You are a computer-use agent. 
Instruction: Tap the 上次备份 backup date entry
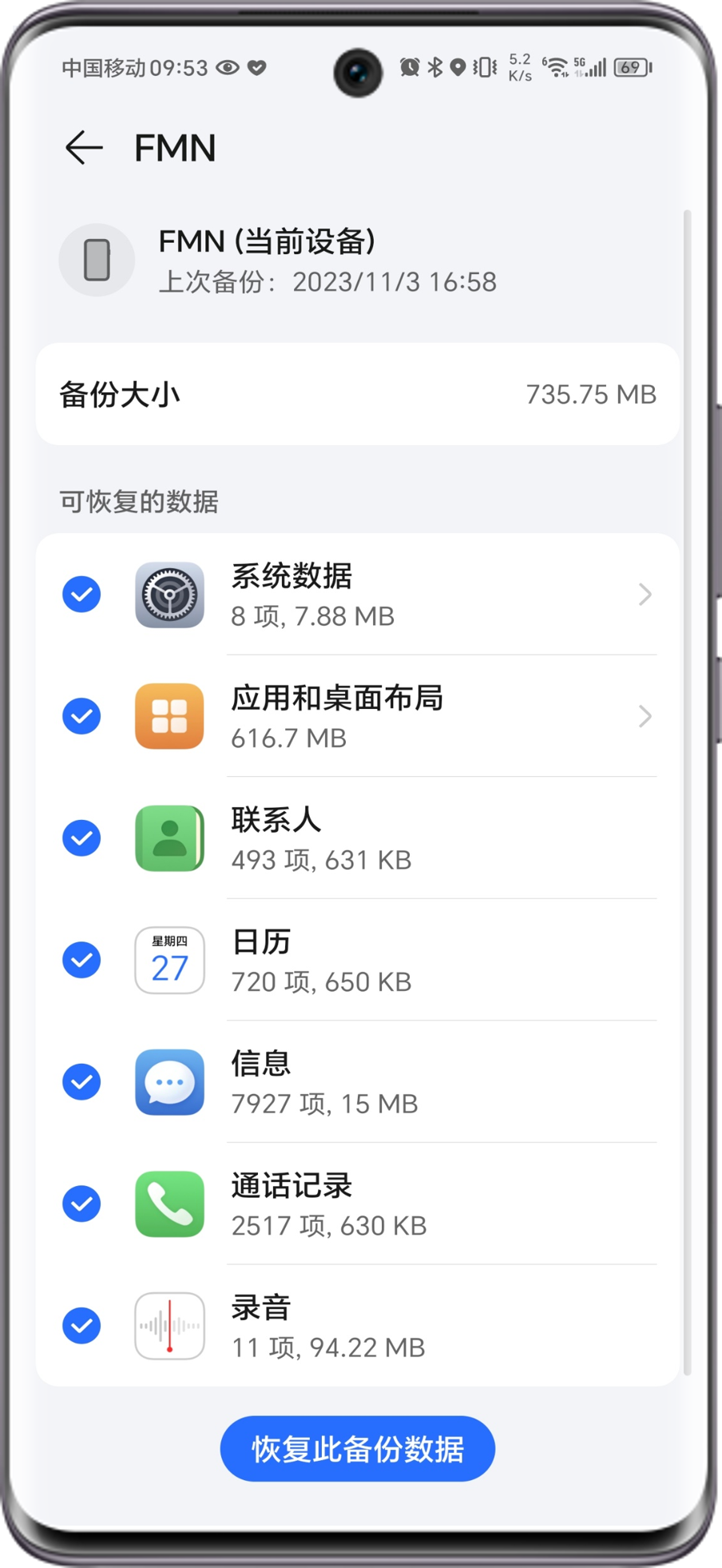point(330,281)
